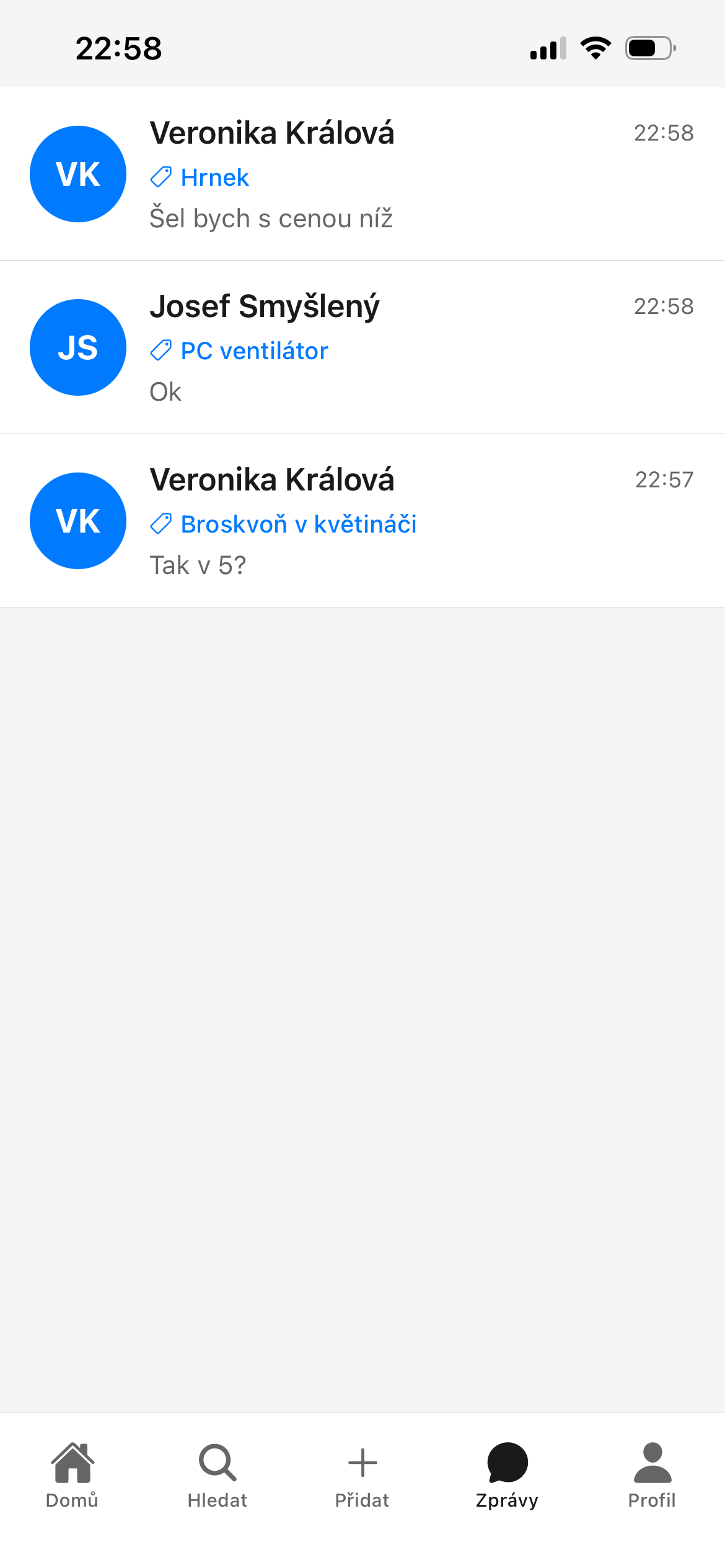Click the price tag icon next to Hrnek

click(x=162, y=176)
